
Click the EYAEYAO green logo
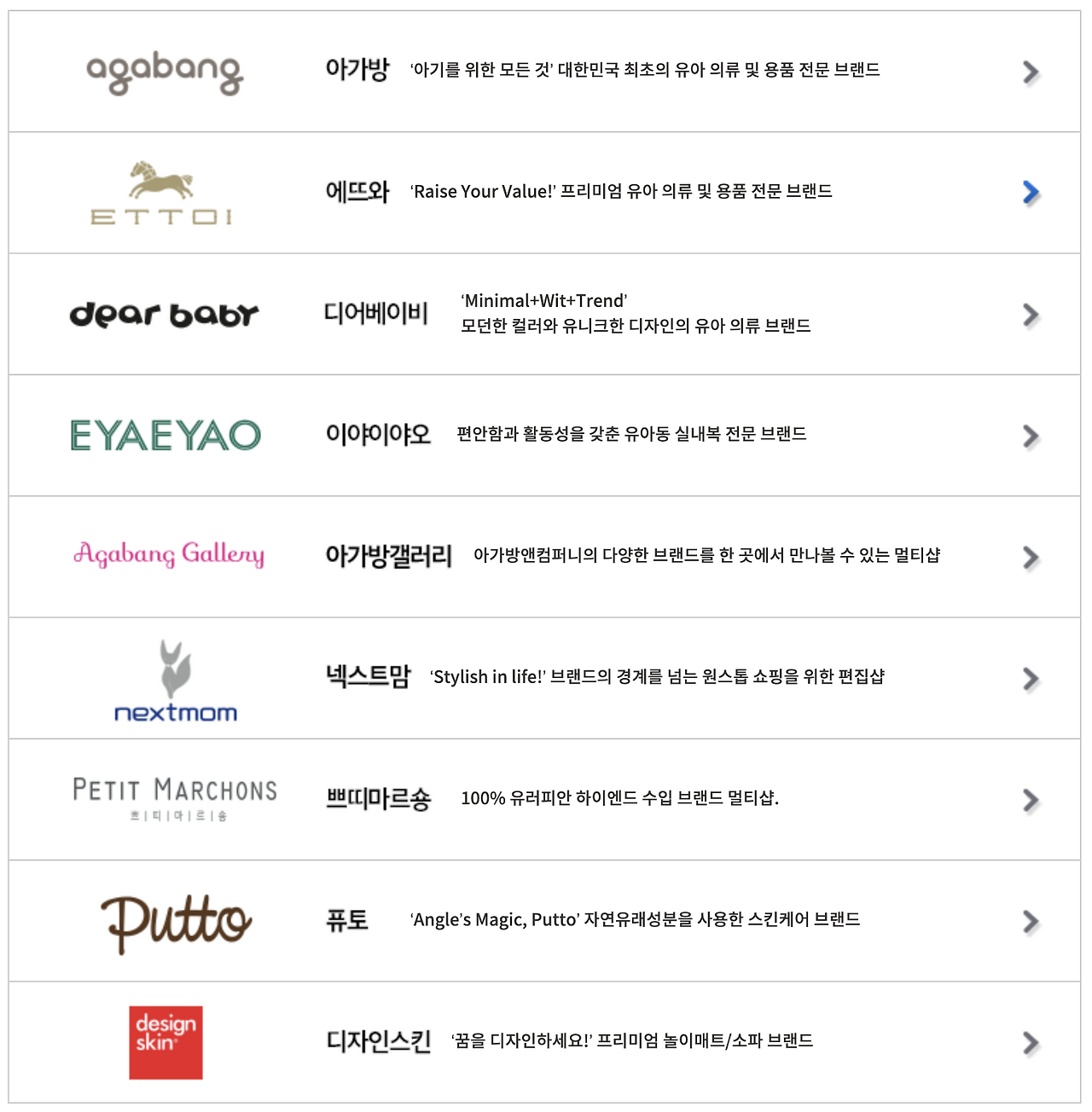pos(165,434)
